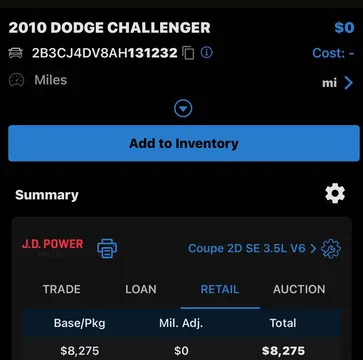Open the Miles entry row
The height and width of the screenshot is (360, 363).
[181, 81]
